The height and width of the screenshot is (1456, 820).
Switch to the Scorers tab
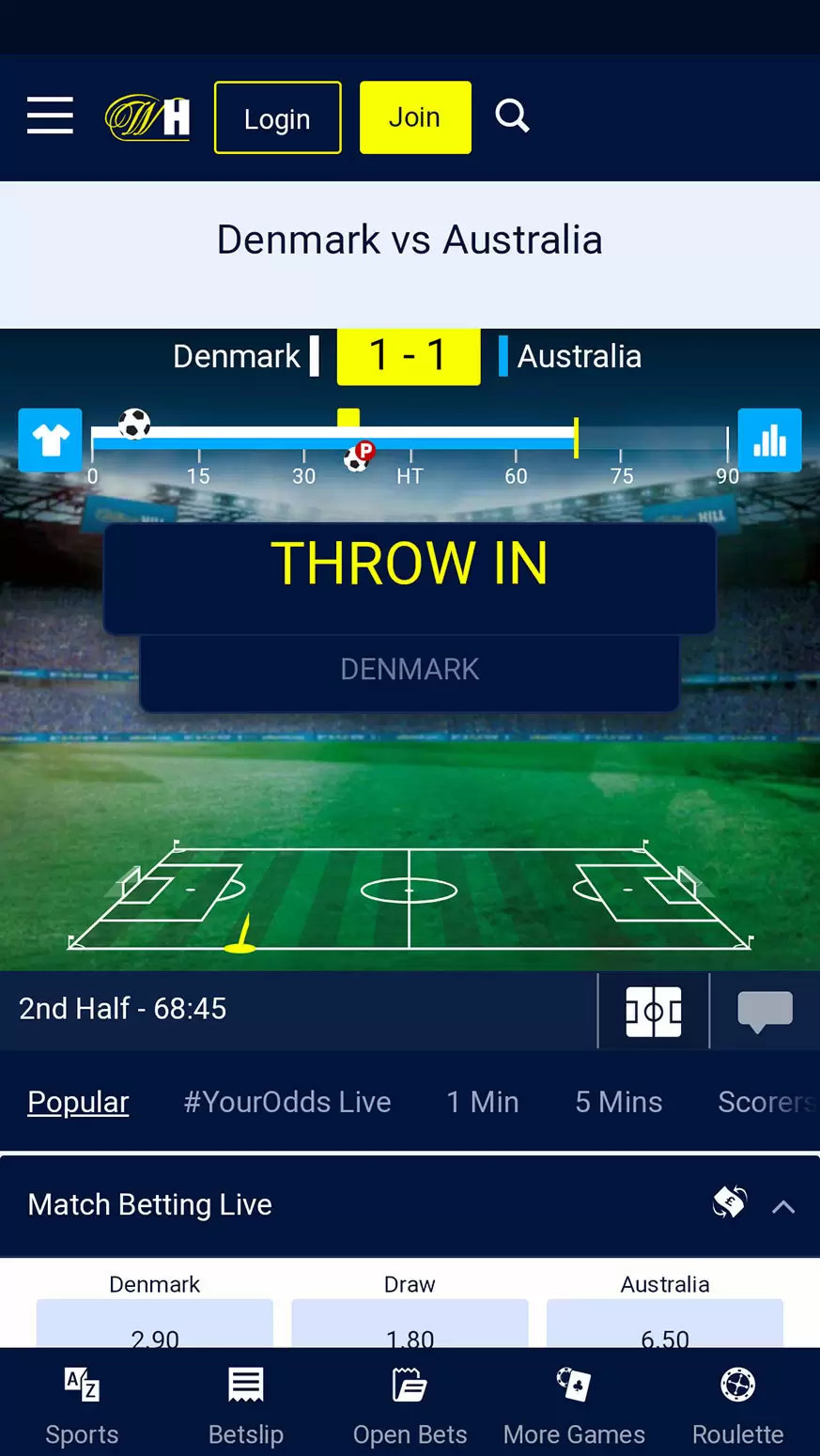tap(765, 1102)
